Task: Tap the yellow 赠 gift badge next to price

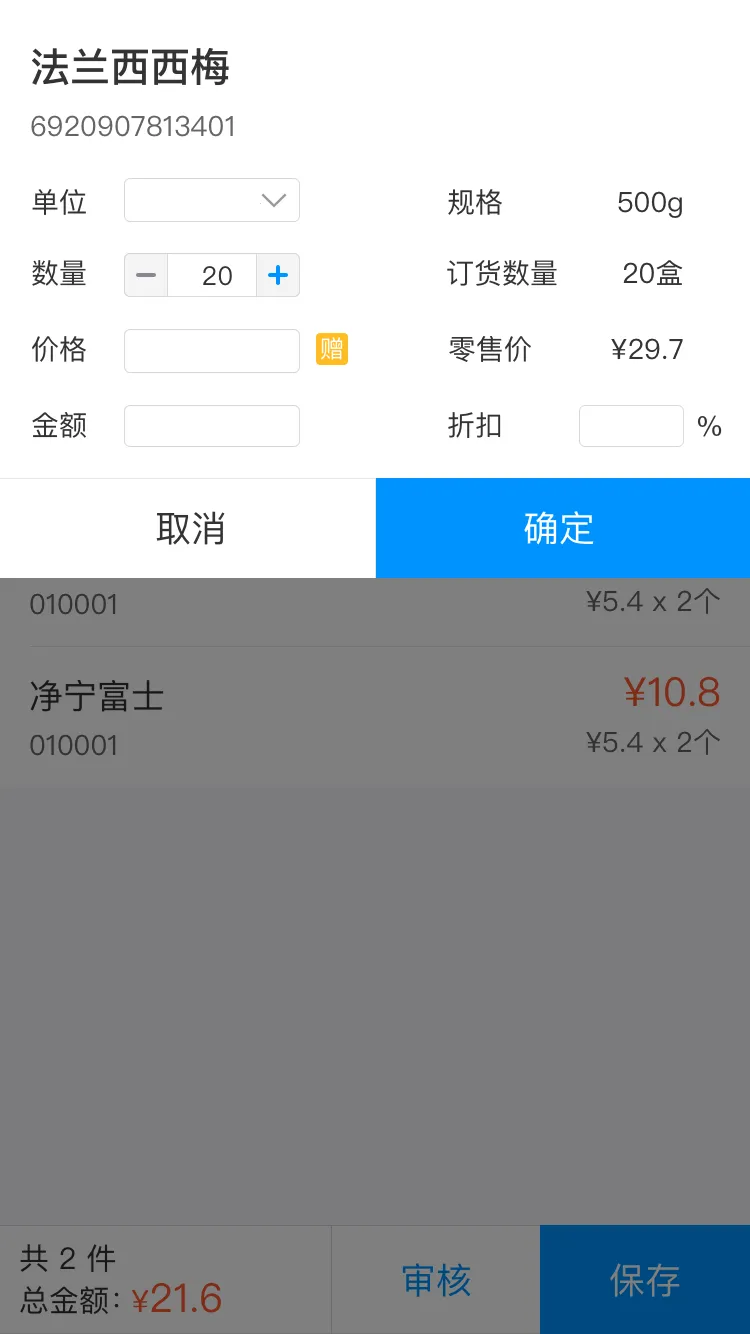Action: point(331,349)
